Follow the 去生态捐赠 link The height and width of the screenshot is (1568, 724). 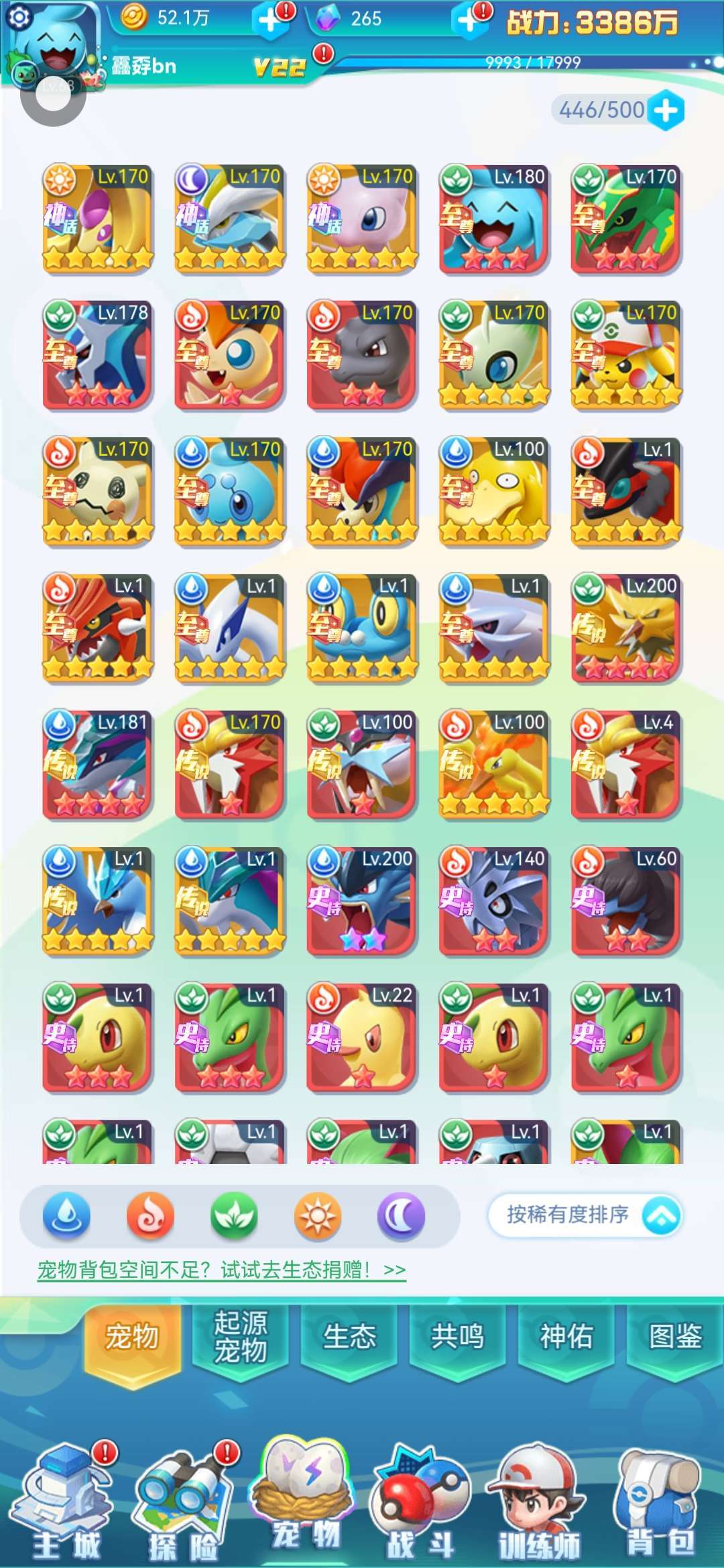click(221, 1269)
